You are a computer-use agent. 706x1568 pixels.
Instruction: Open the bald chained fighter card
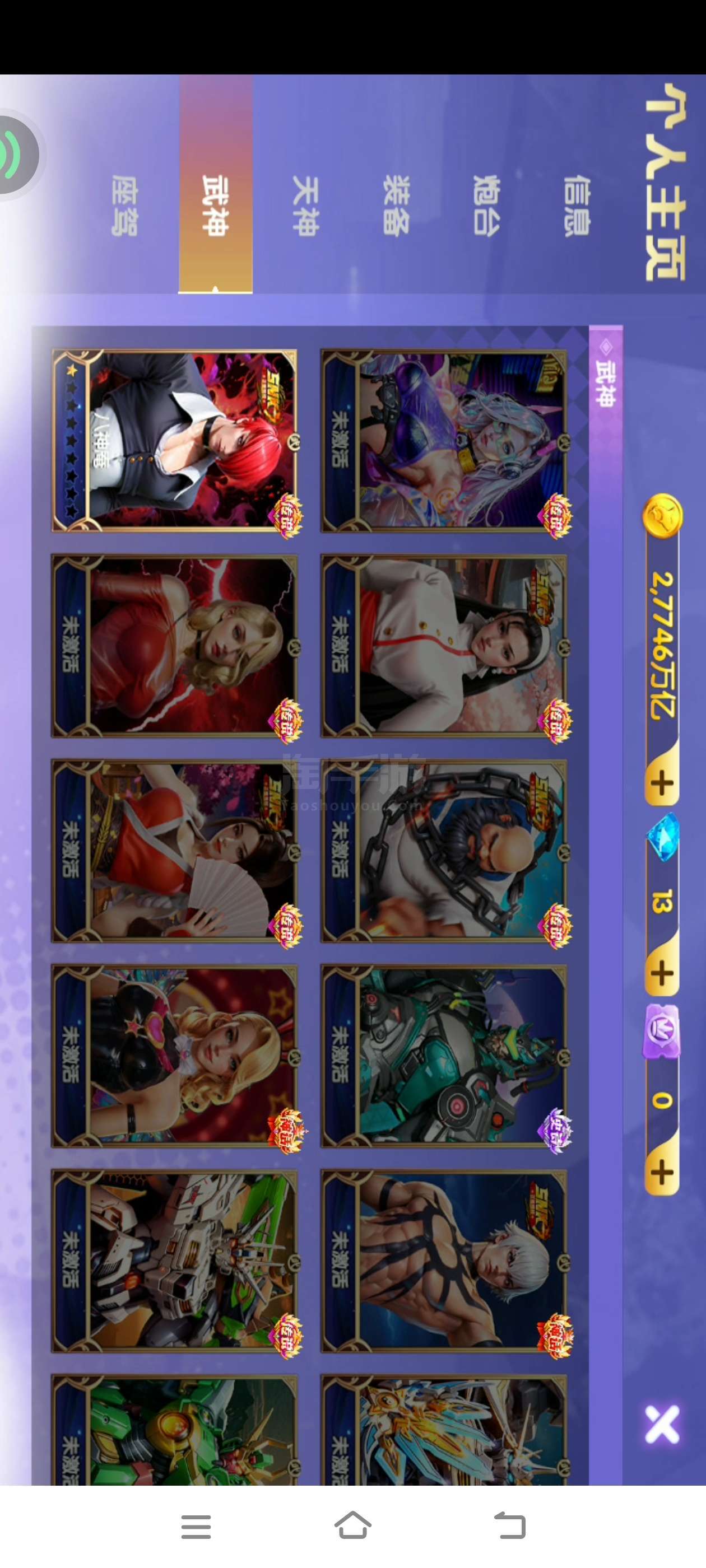coord(445,851)
